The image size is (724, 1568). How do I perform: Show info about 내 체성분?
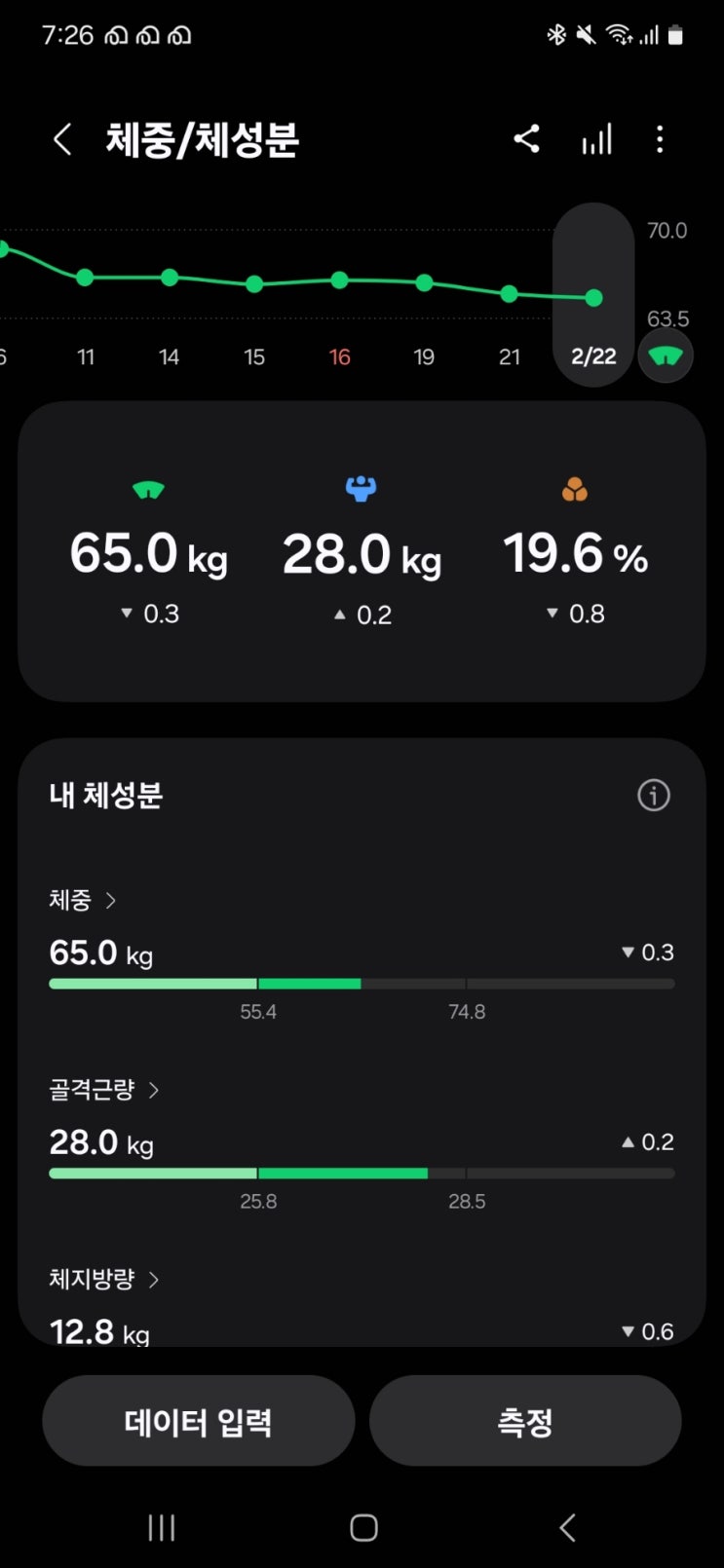[x=653, y=796]
